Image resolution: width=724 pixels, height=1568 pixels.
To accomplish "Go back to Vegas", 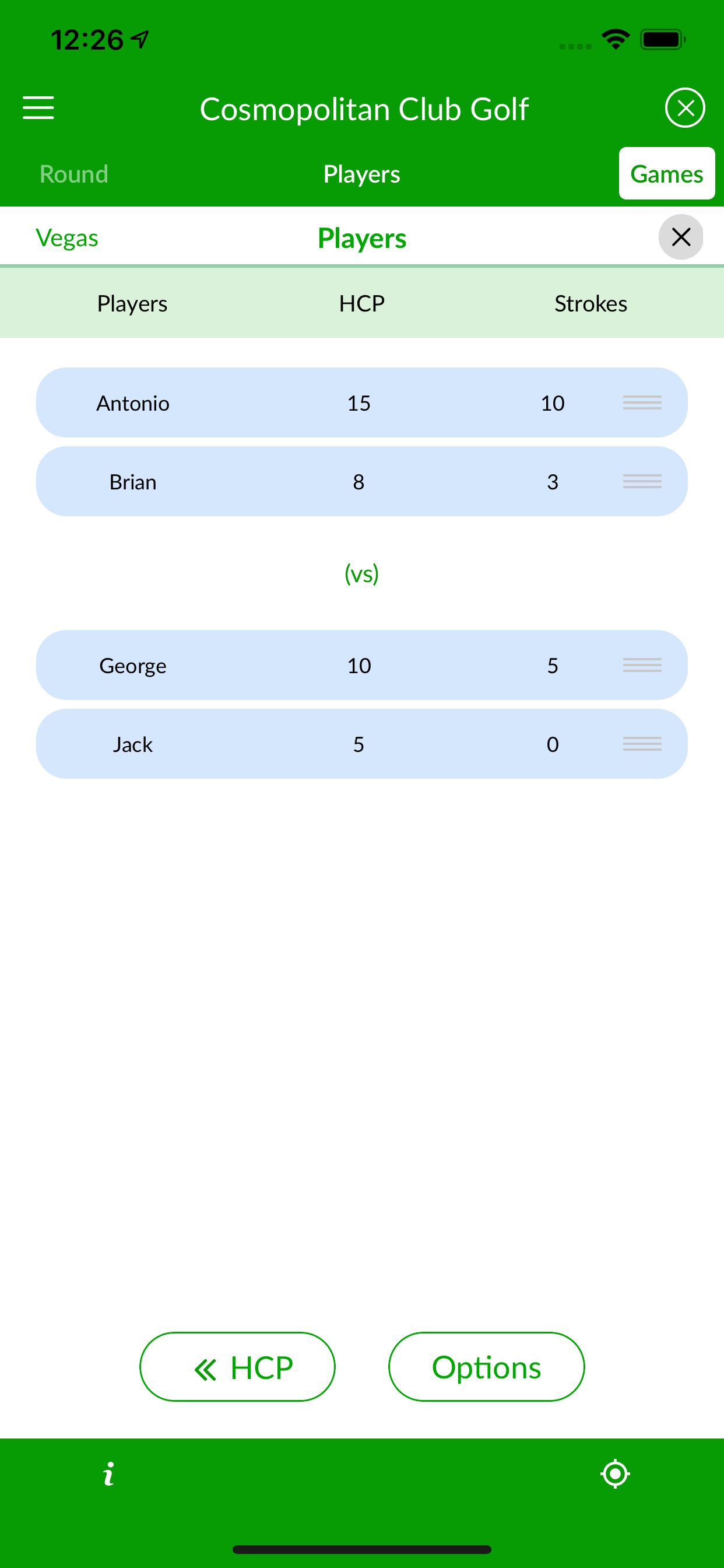I will click(x=67, y=238).
